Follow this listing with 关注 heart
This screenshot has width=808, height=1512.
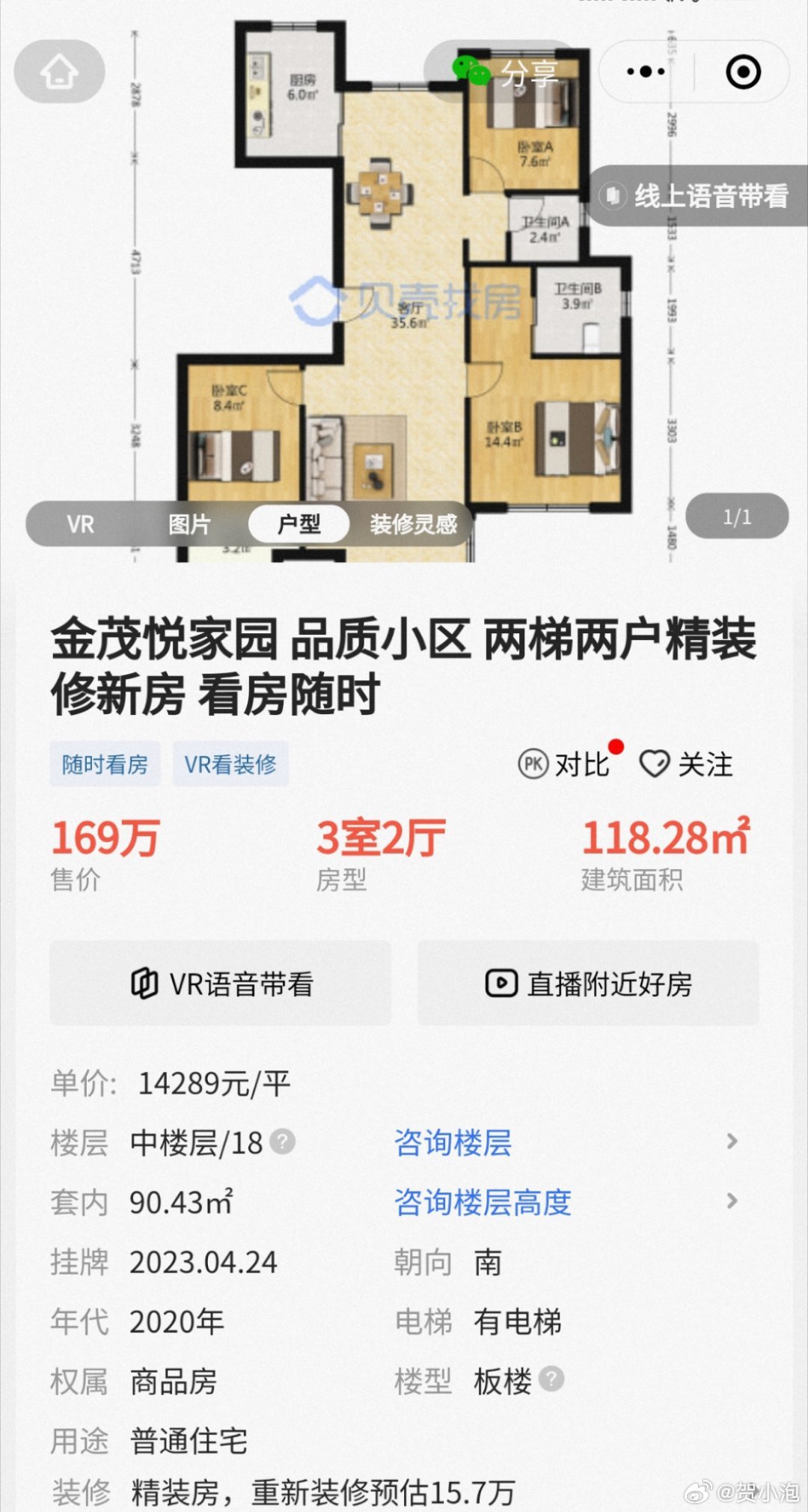[x=686, y=764]
